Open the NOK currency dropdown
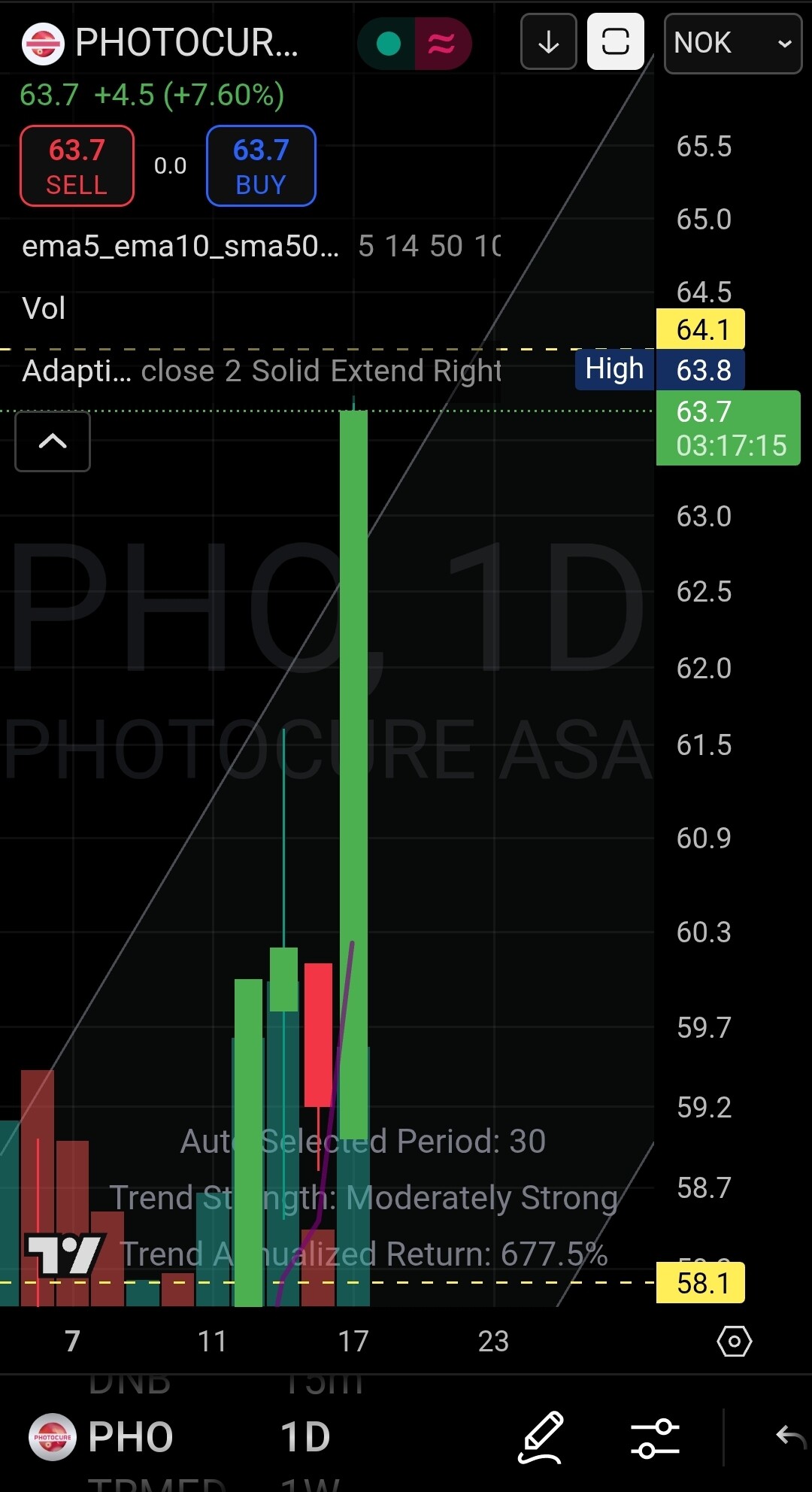The width and height of the screenshot is (812, 1492). pyautogui.click(x=733, y=43)
